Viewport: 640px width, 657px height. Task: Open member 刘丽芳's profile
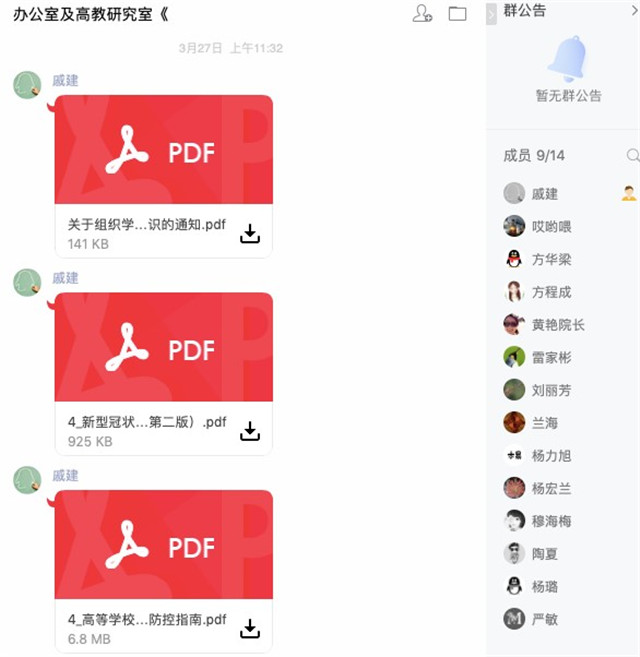(551, 390)
